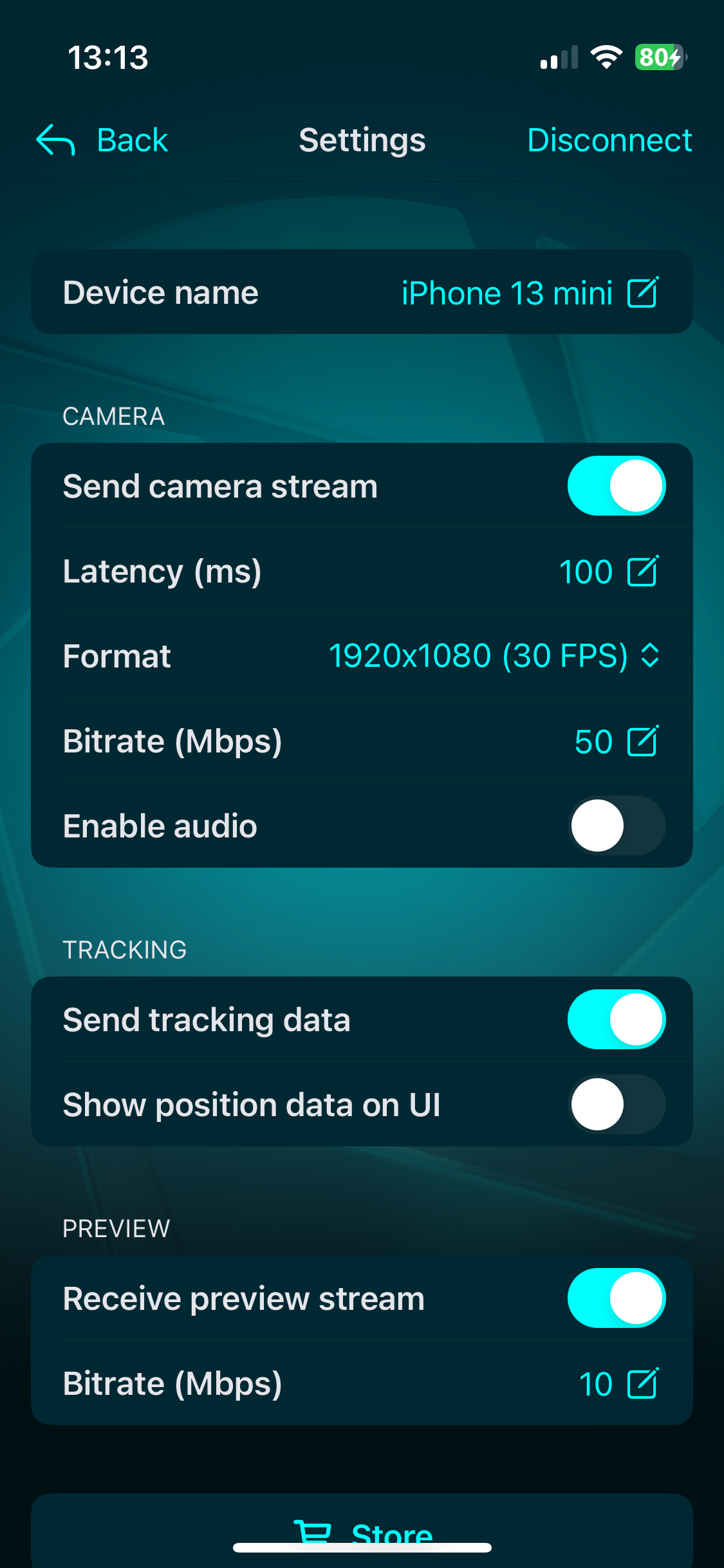Open the Format resolution dropdown
This screenshot has width=724, height=1568.
494,656
